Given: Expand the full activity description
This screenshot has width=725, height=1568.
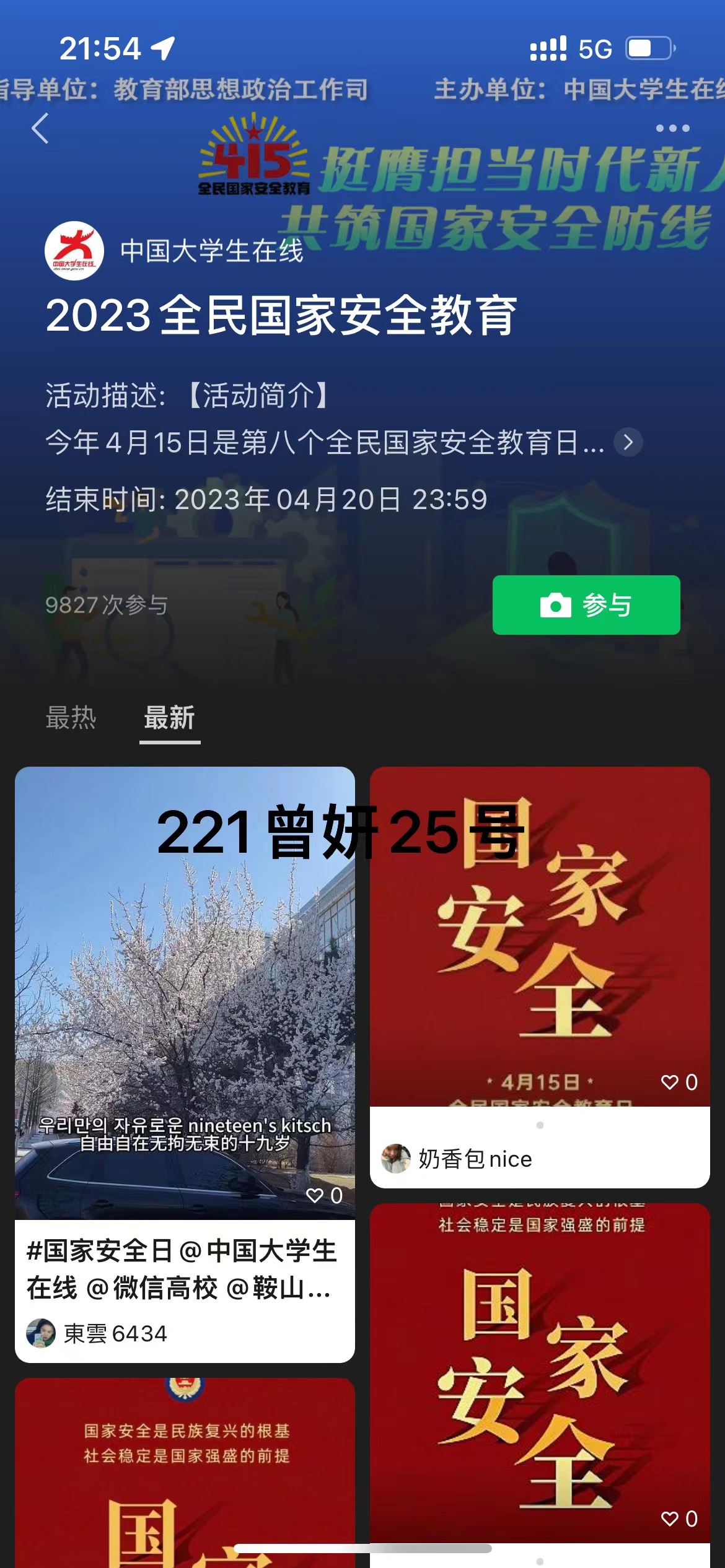Looking at the screenshot, I should pyautogui.click(x=628, y=442).
